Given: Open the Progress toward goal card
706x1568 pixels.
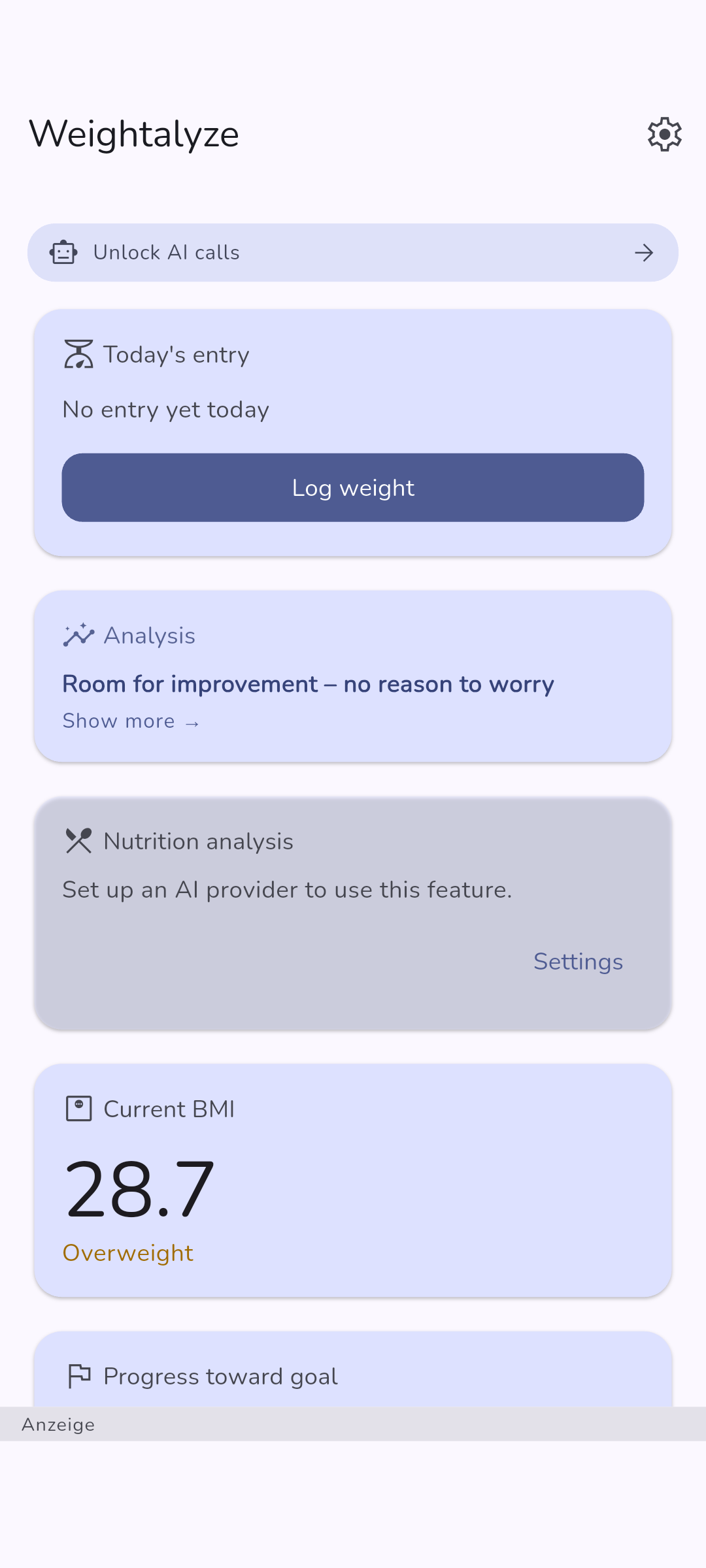Looking at the screenshot, I should 353,1371.
